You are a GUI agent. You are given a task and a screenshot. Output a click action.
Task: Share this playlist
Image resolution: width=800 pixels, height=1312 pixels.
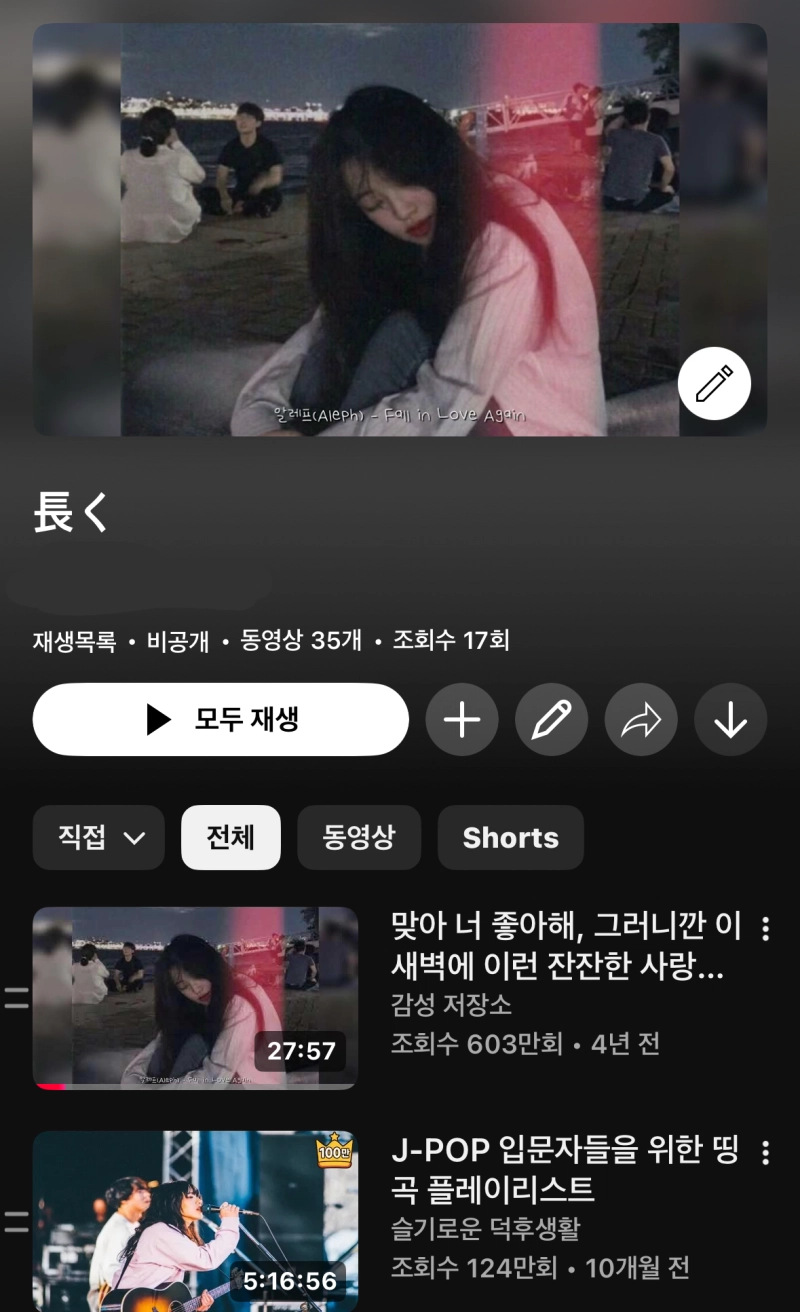(641, 719)
